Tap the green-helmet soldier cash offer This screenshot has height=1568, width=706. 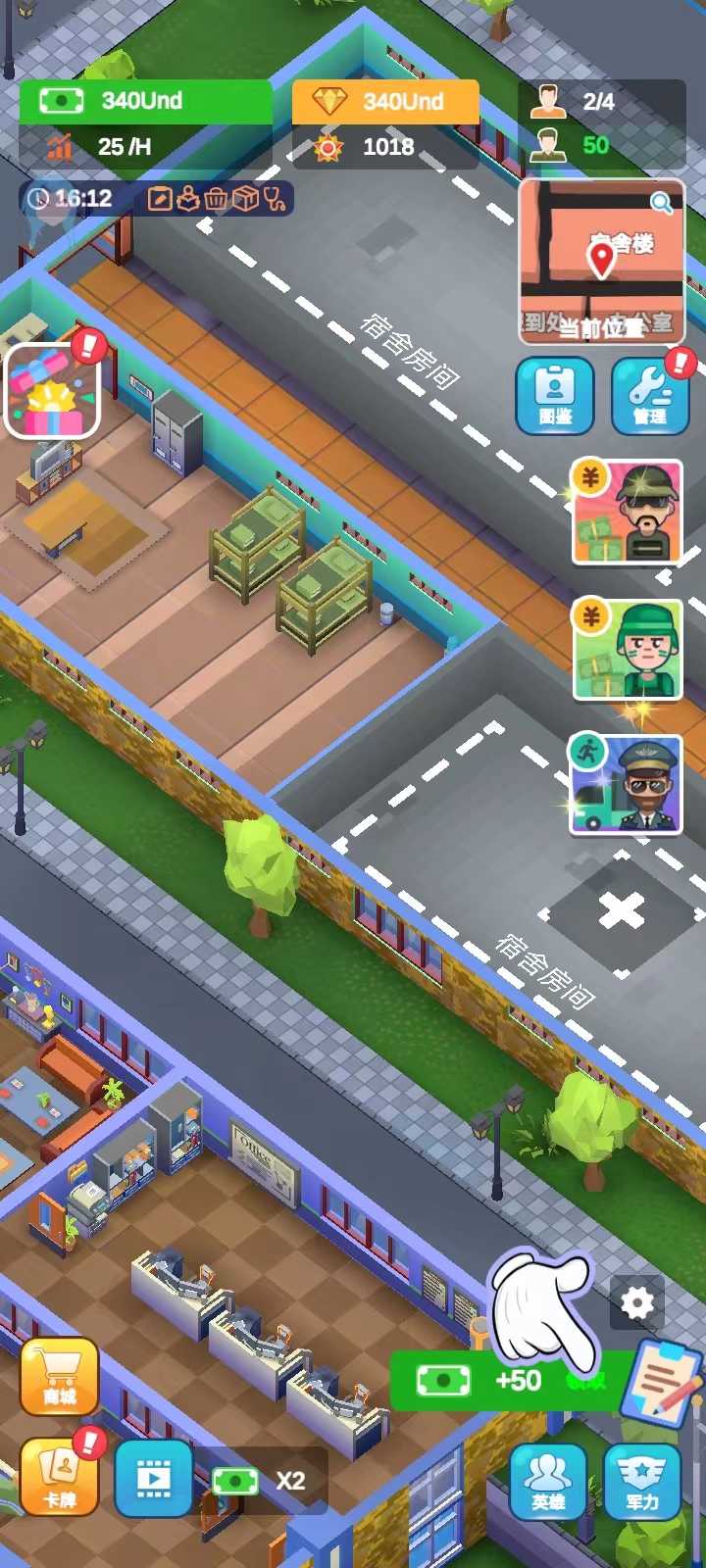pos(628,651)
